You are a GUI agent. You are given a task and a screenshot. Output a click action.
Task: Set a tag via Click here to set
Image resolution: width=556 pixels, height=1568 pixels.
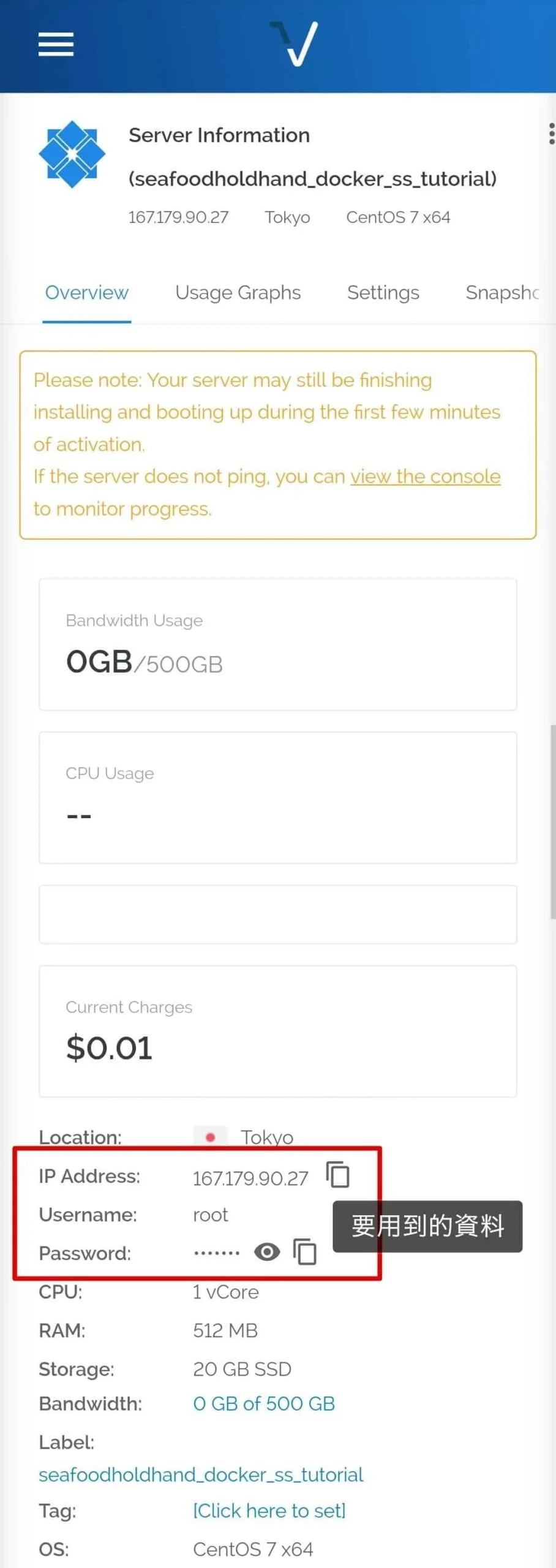268,1511
